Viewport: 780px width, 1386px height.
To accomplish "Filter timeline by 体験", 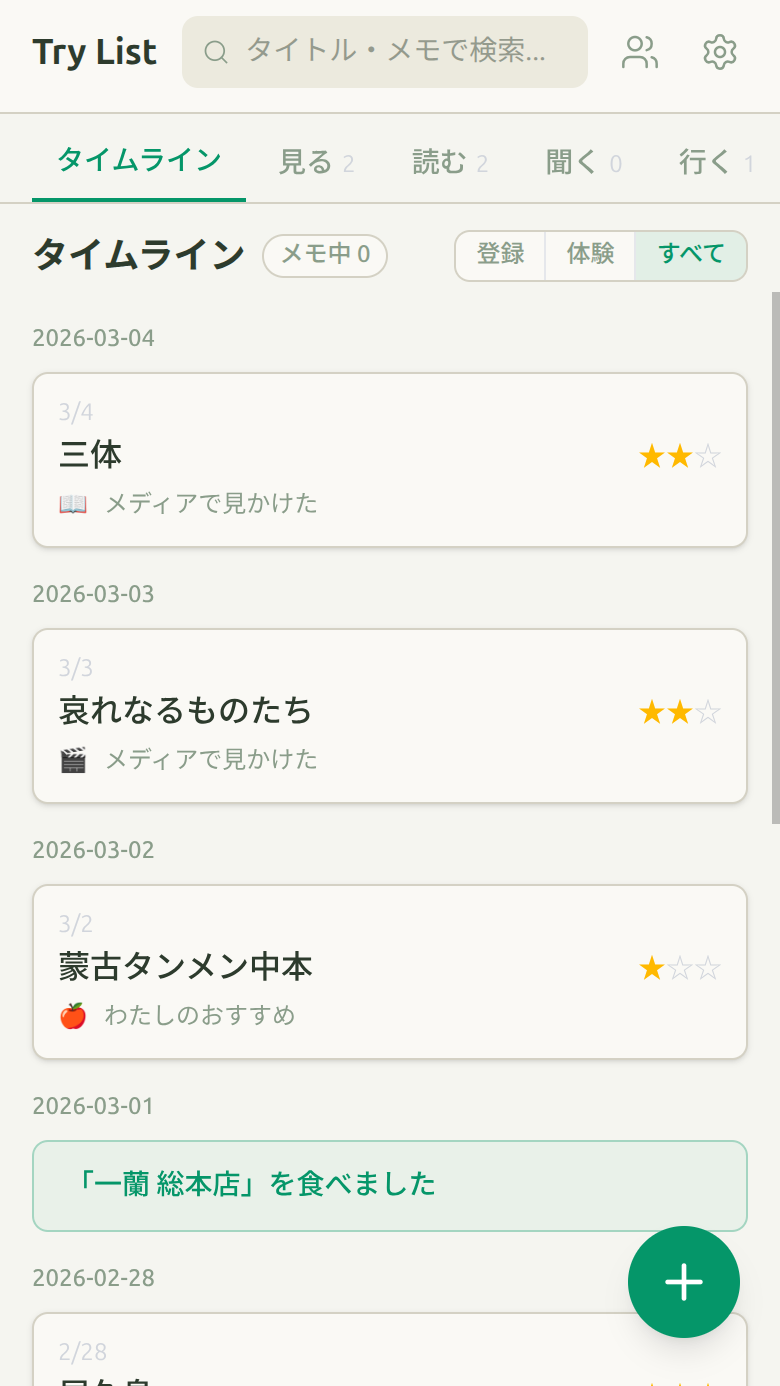I will coord(590,255).
